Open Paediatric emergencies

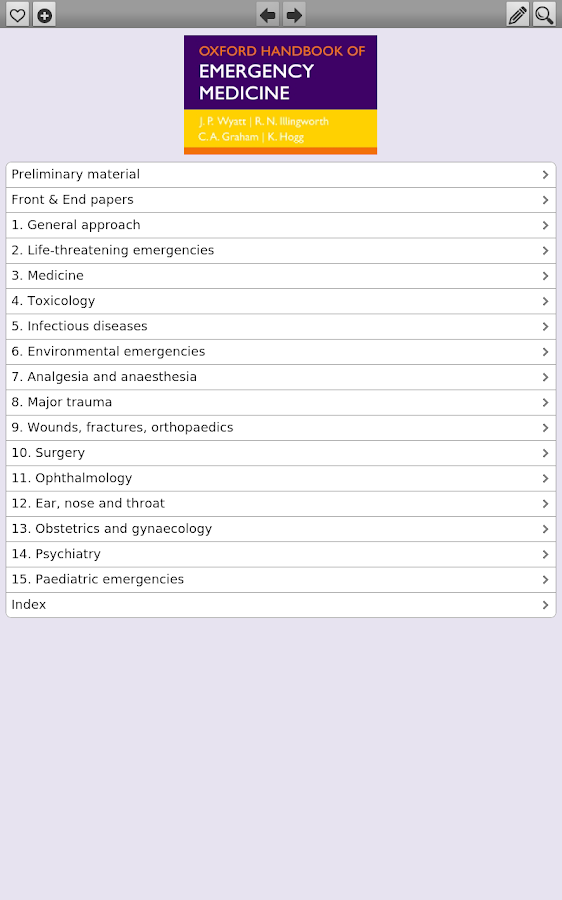281,579
